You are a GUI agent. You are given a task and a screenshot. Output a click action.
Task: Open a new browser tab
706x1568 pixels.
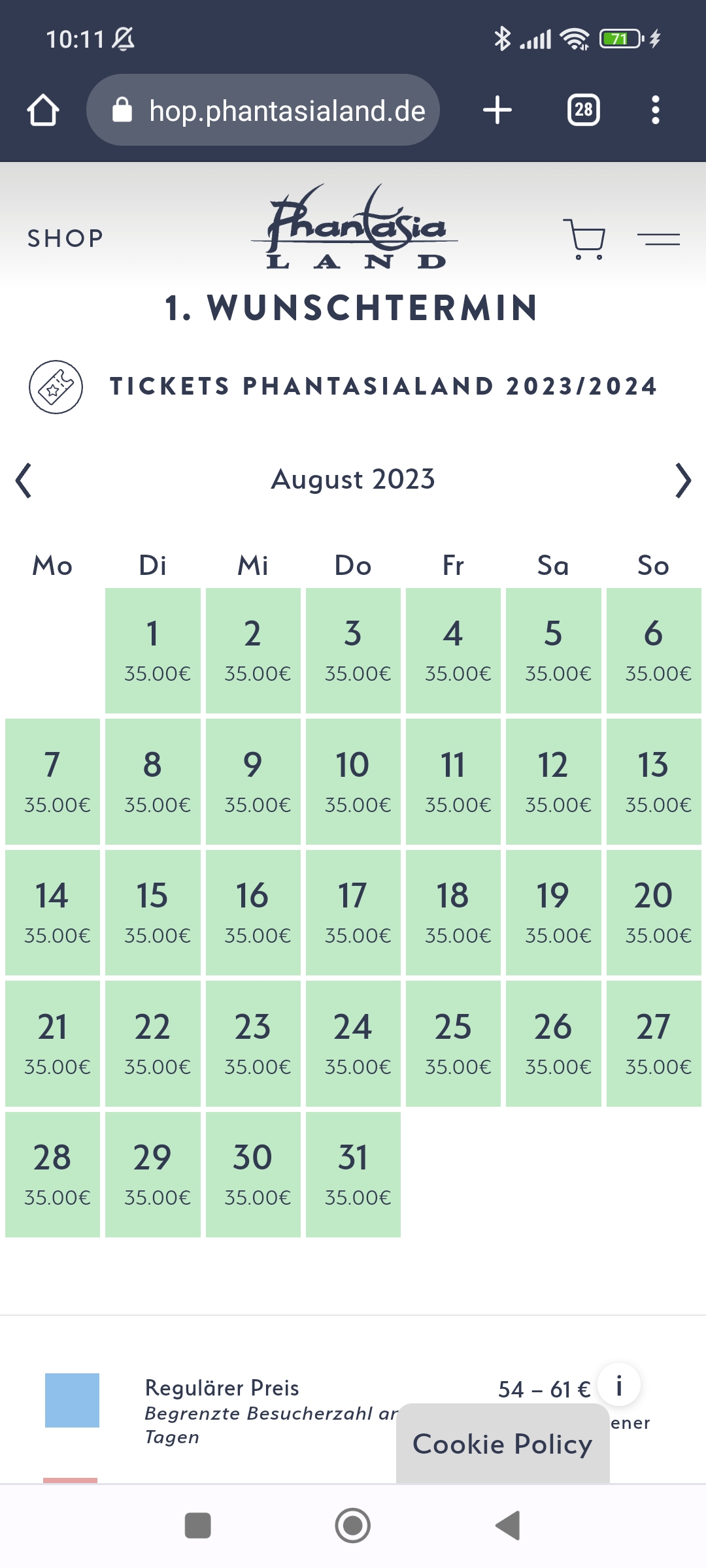497,110
